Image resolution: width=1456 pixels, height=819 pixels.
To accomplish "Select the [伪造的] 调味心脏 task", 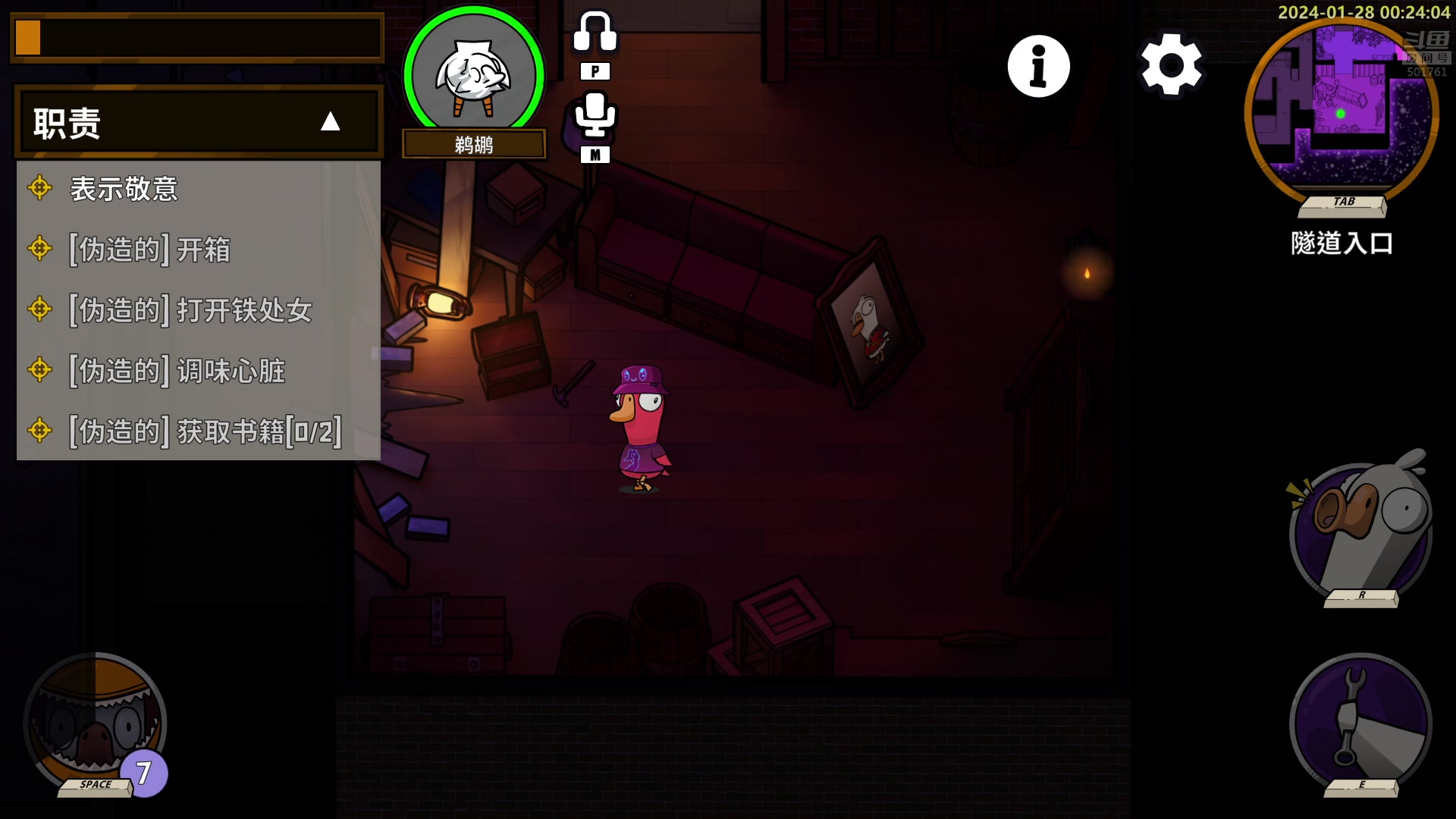I will pyautogui.click(x=177, y=371).
